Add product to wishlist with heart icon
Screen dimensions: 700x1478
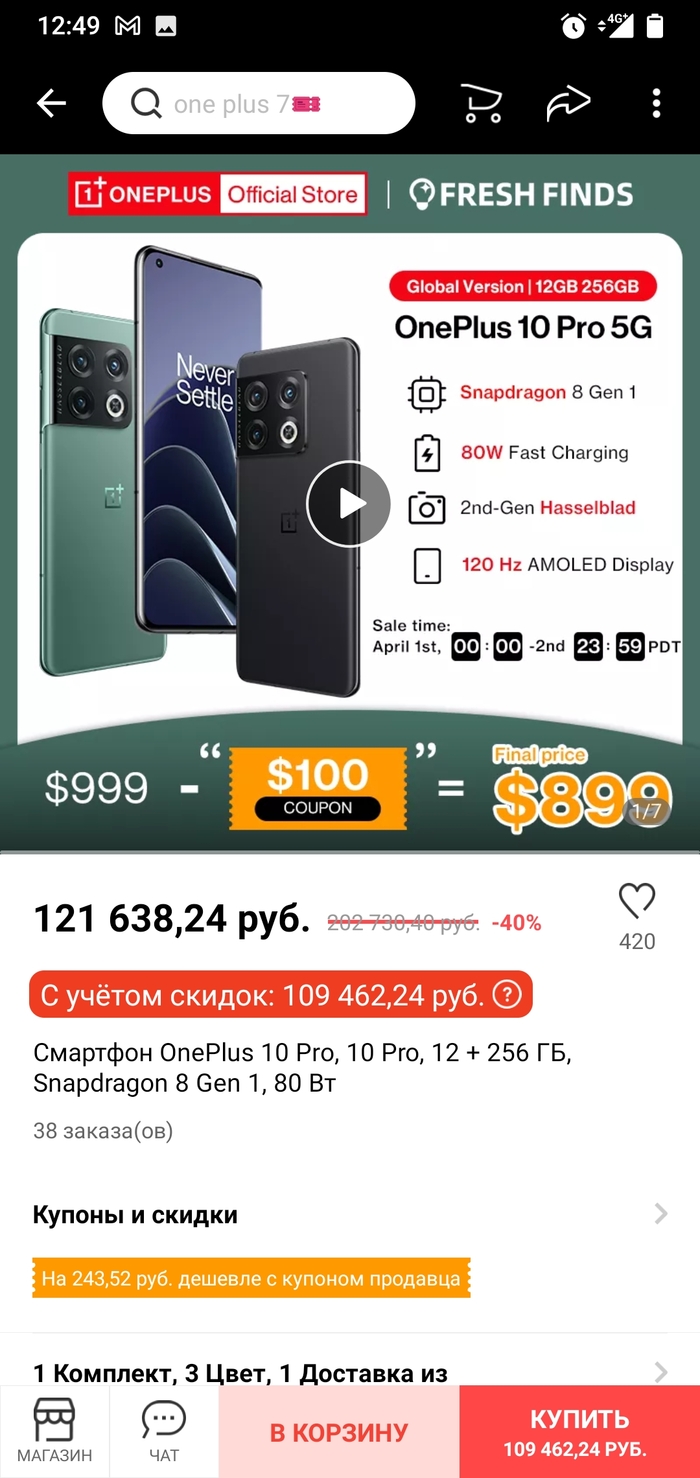(637, 902)
